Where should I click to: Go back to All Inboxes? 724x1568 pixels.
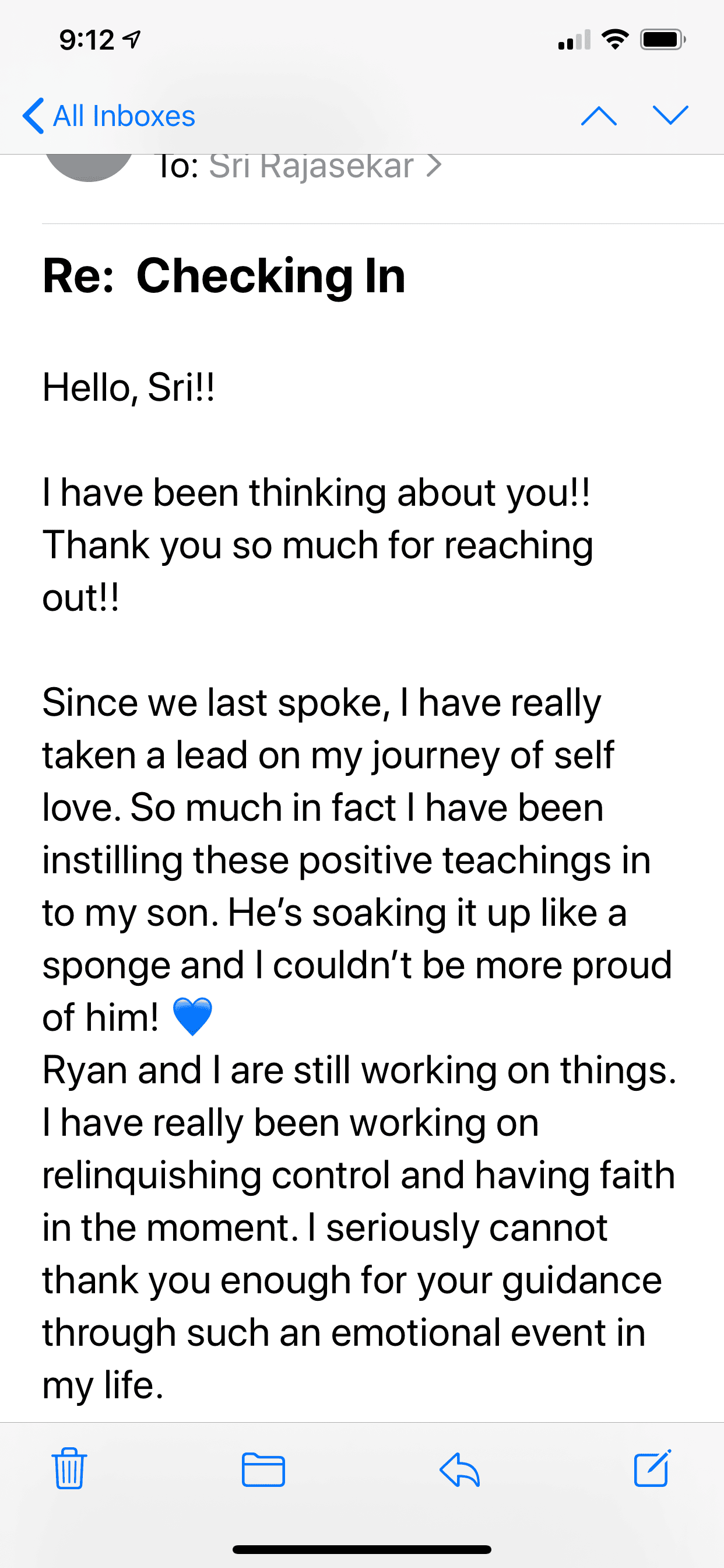[110, 116]
